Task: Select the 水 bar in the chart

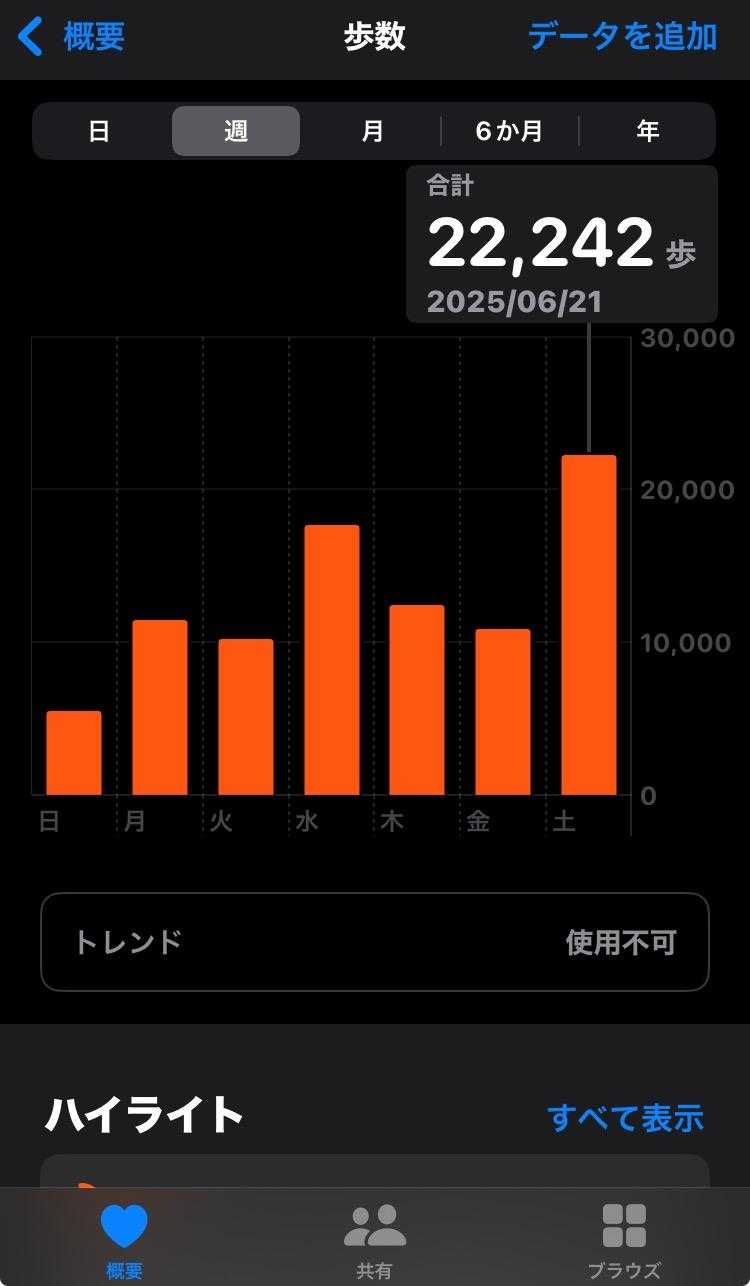Action: [x=331, y=659]
